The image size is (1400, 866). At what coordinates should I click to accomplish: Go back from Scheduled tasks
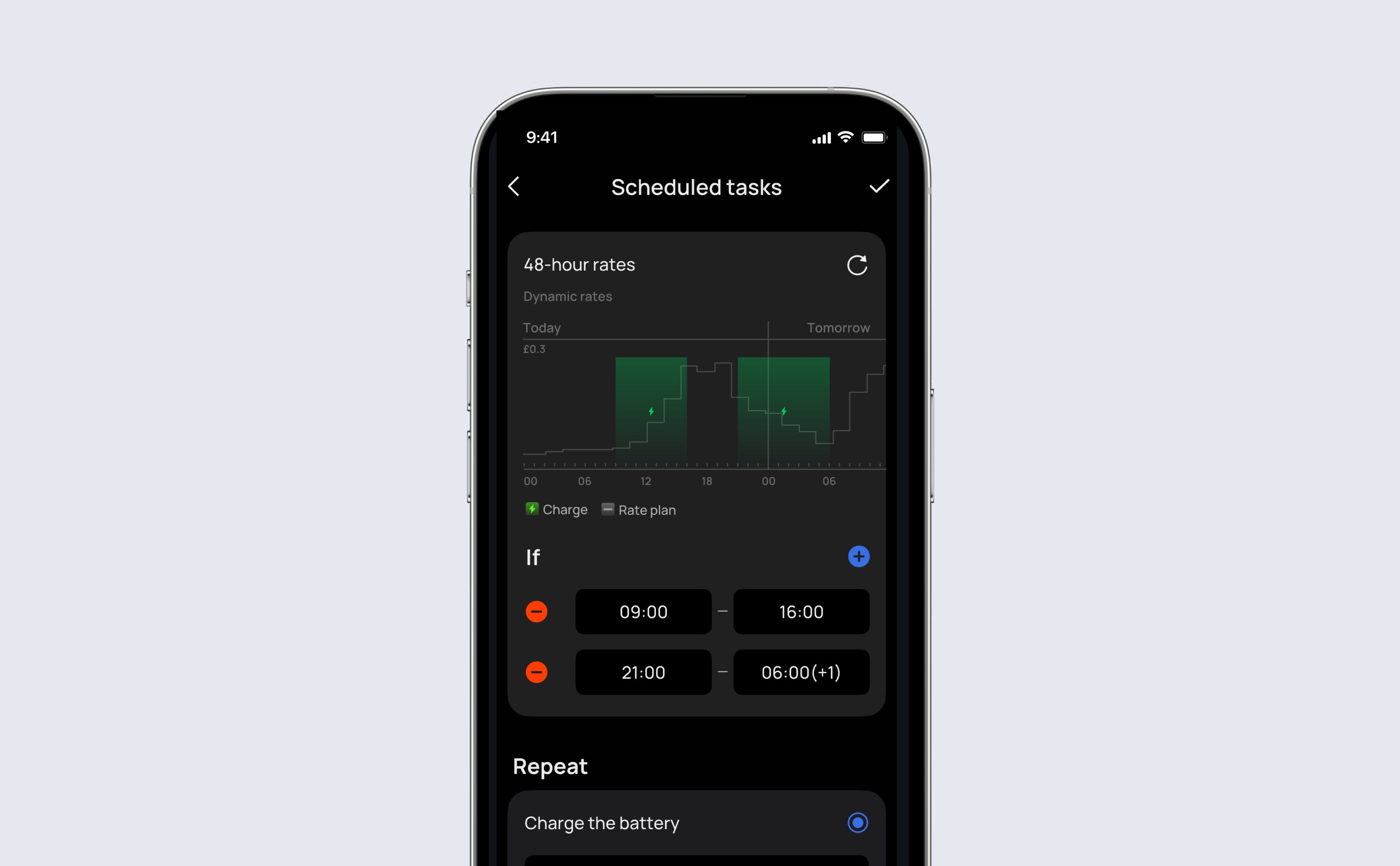pos(514,186)
